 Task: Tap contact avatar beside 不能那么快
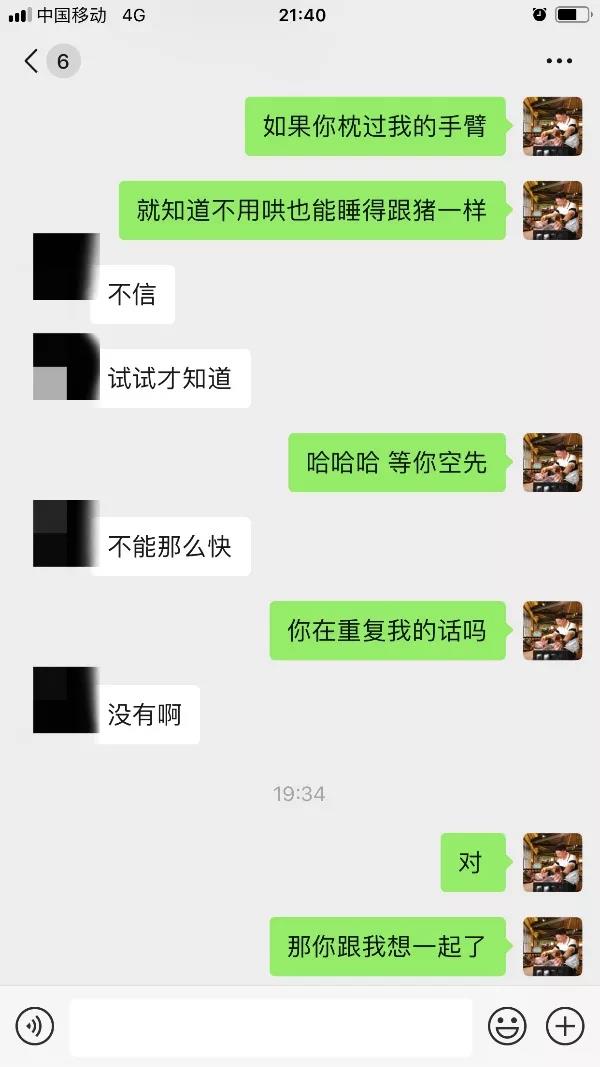66,533
